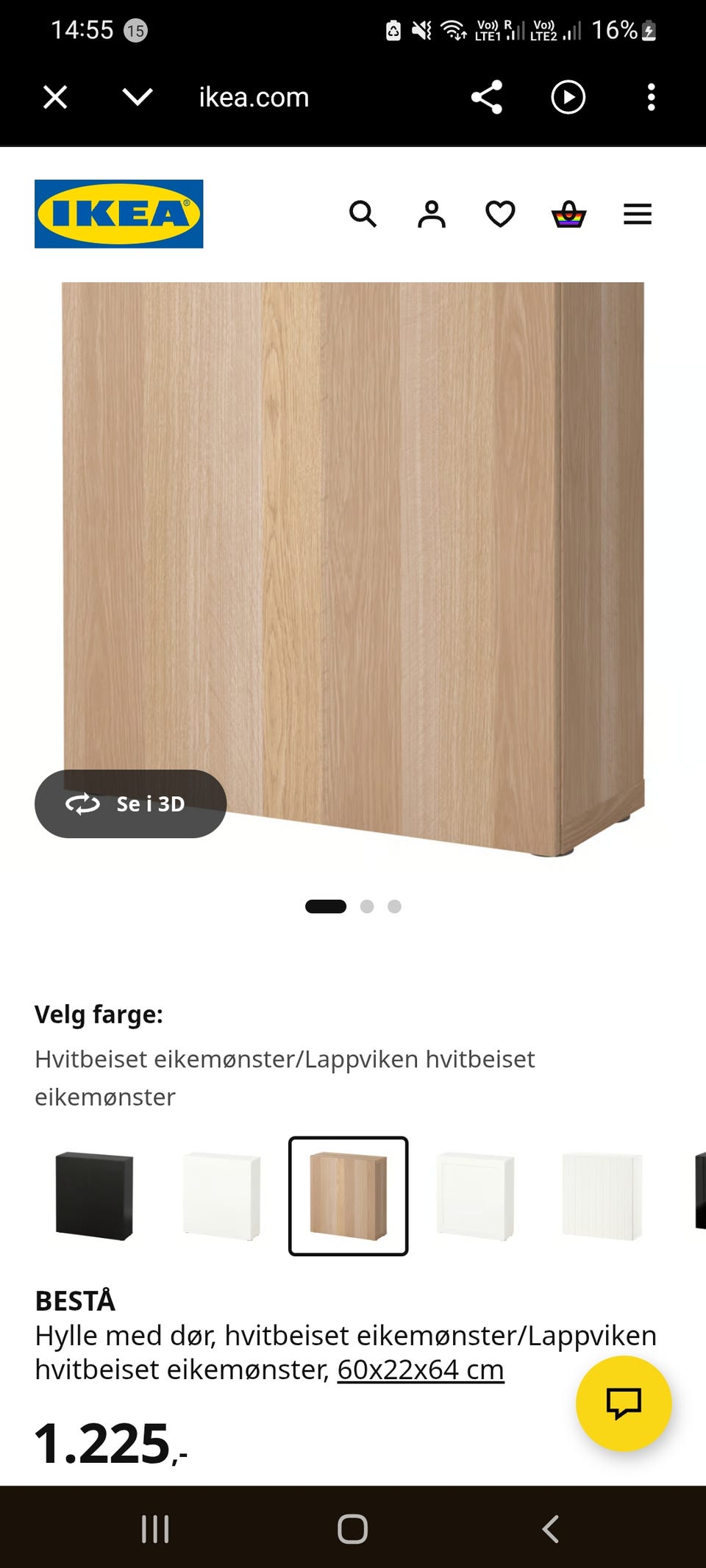This screenshot has width=706, height=1568.
Task: Open your IKEA account profile
Action: 432,215
